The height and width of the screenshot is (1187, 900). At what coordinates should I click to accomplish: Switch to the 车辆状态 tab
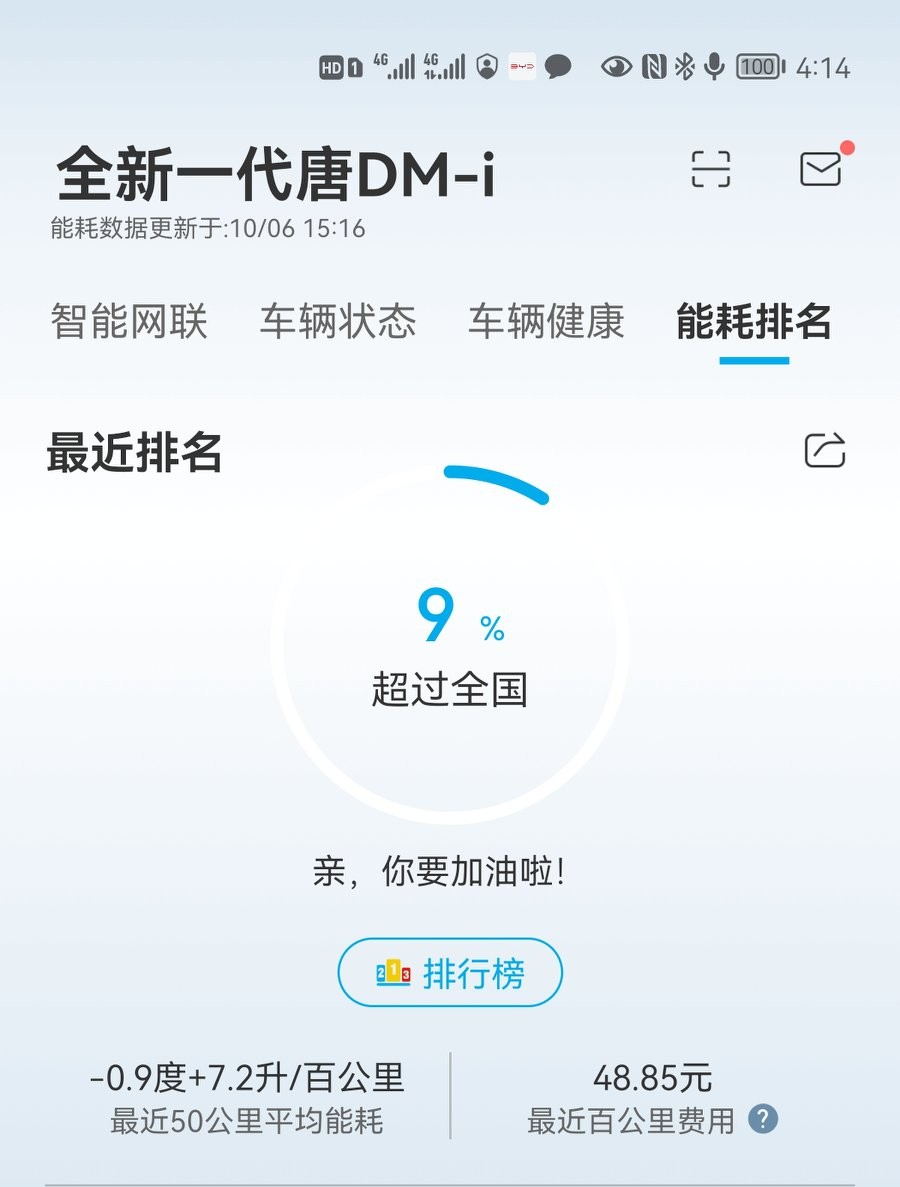click(x=339, y=321)
